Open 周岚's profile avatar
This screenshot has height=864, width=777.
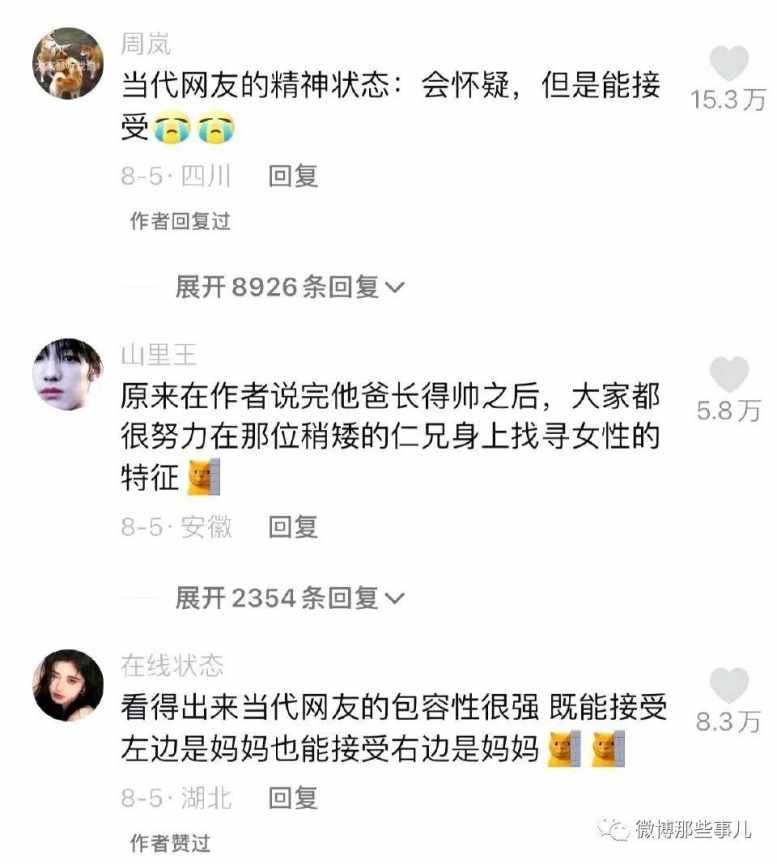(68, 62)
